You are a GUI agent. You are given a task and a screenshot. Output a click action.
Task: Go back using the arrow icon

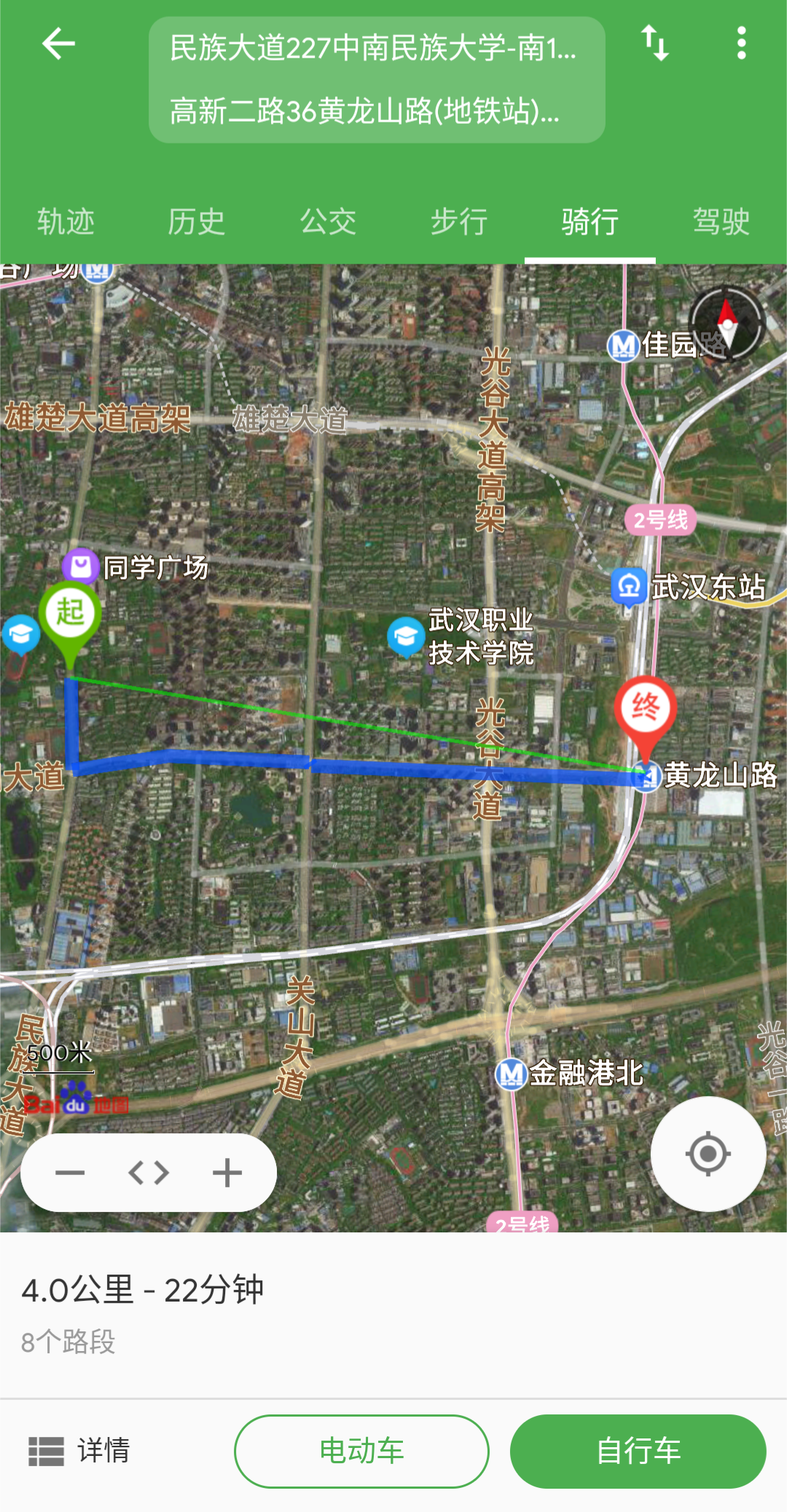58,44
